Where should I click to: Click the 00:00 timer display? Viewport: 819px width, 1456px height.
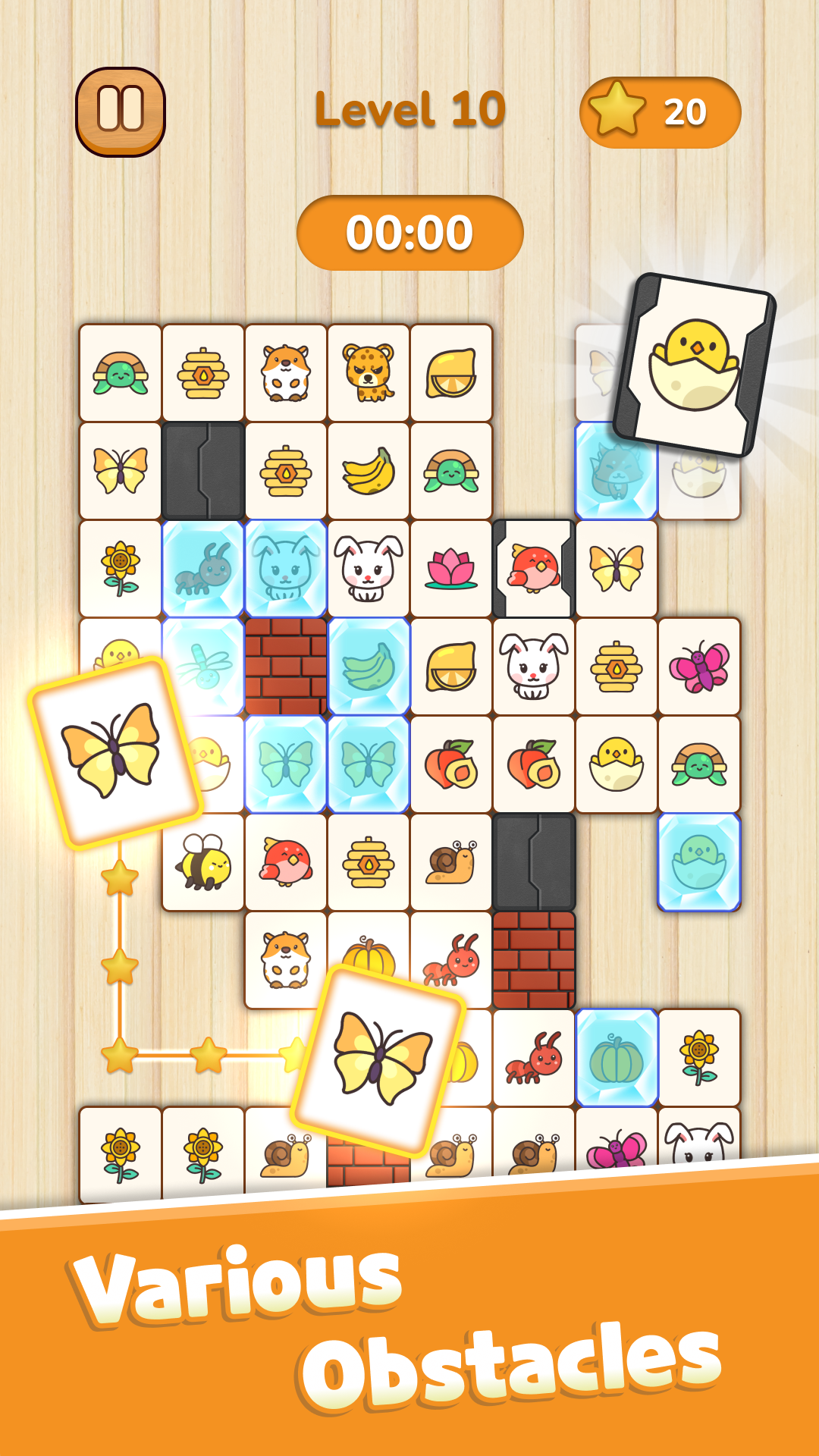pos(409,231)
